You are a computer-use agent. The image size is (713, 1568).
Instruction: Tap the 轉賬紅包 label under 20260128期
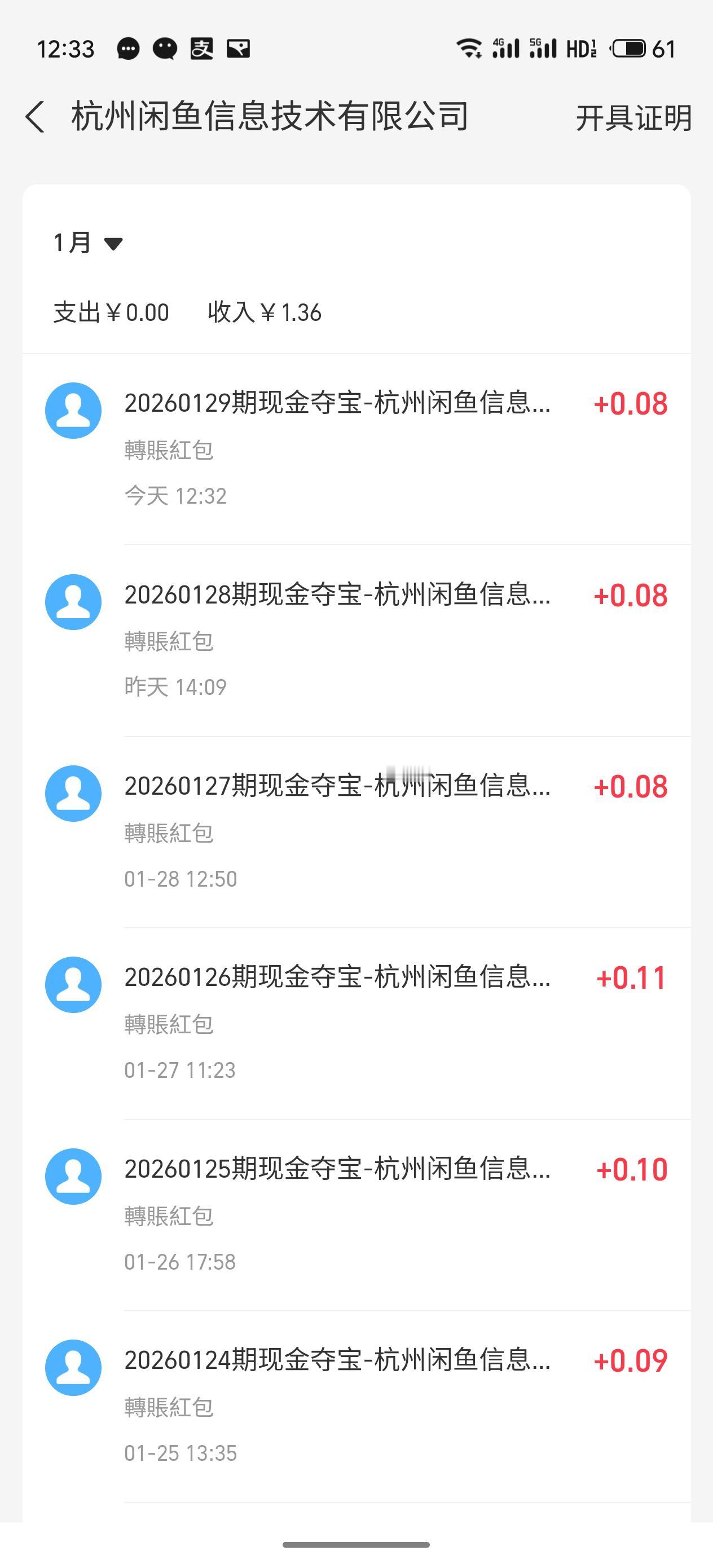168,643
